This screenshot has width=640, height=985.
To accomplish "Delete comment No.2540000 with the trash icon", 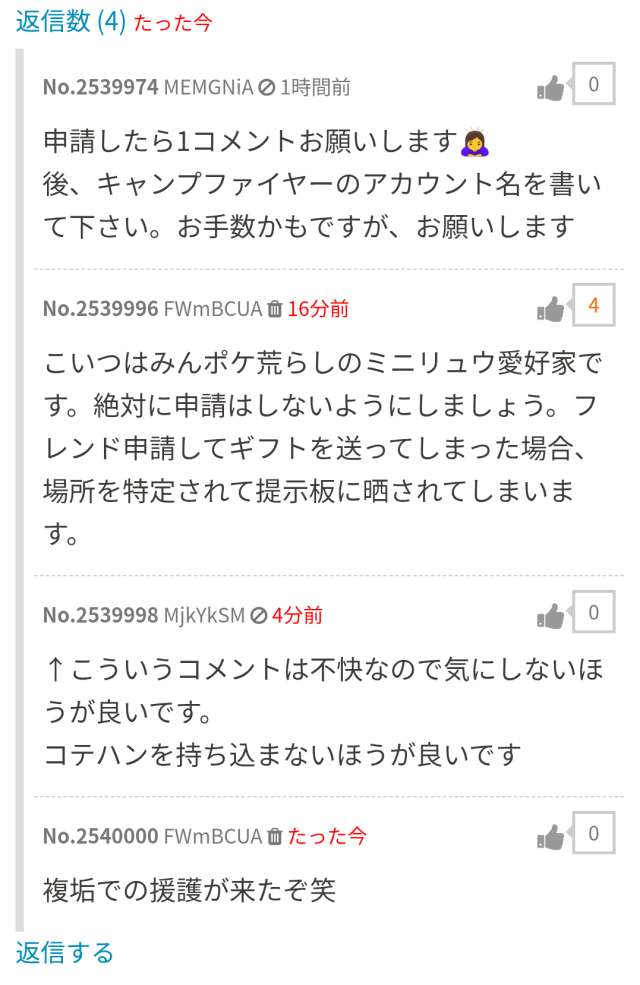I will click(x=275, y=837).
